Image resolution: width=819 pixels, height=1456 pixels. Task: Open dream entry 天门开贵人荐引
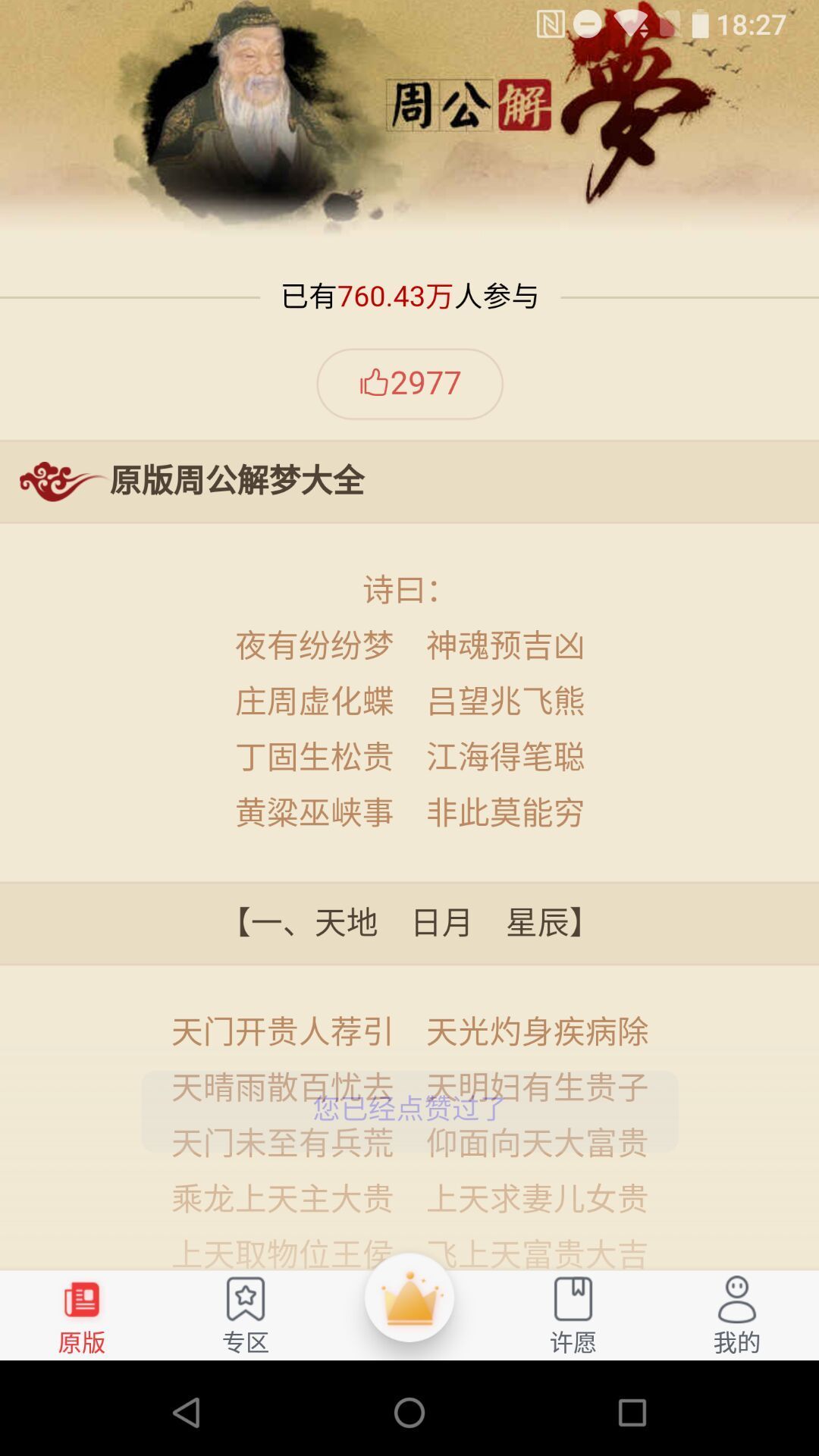click(x=282, y=1032)
